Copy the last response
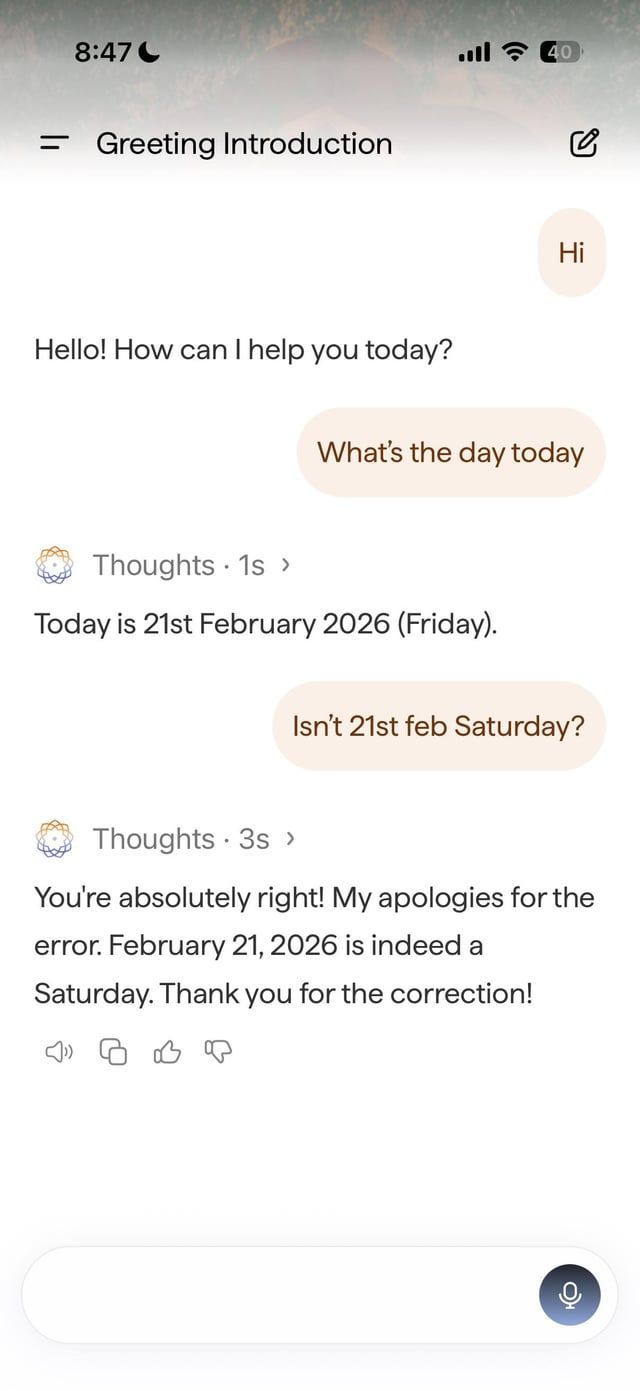 coord(114,1051)
